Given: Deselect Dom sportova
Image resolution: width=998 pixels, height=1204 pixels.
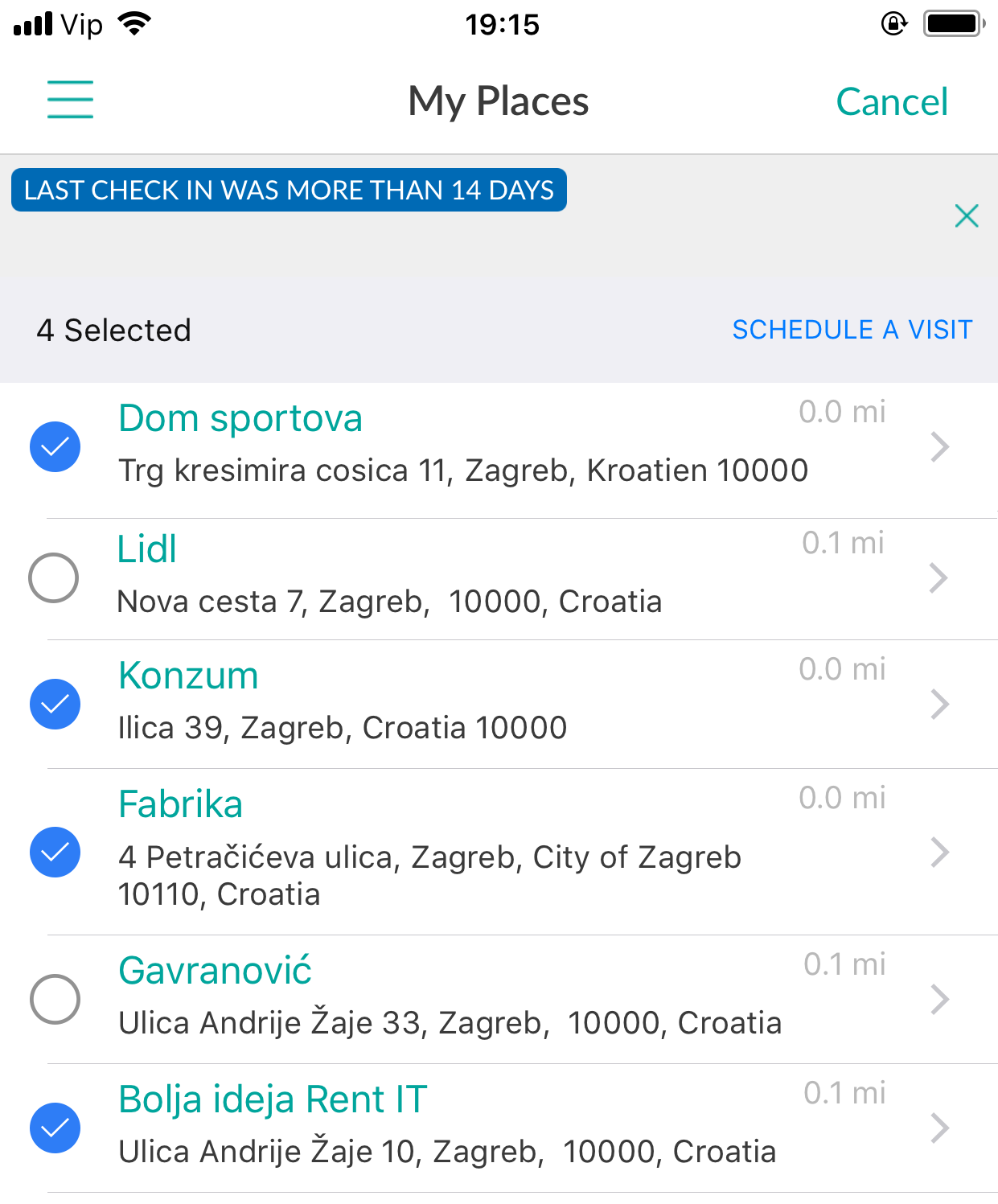Looking at the screenshot, I should 55,447.
